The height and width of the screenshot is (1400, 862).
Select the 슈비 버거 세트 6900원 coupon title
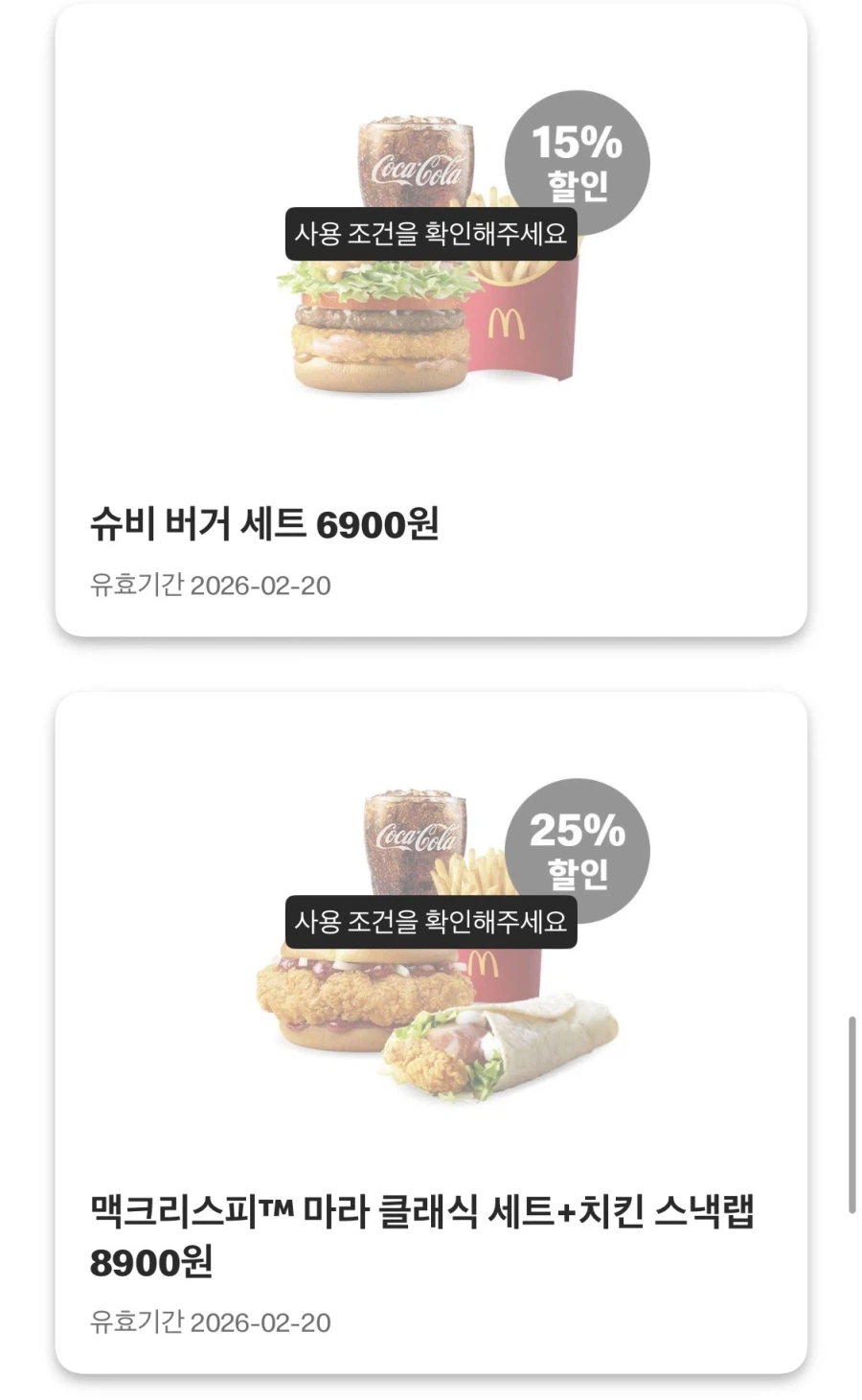pyautogui.click(x=263, y=525)
